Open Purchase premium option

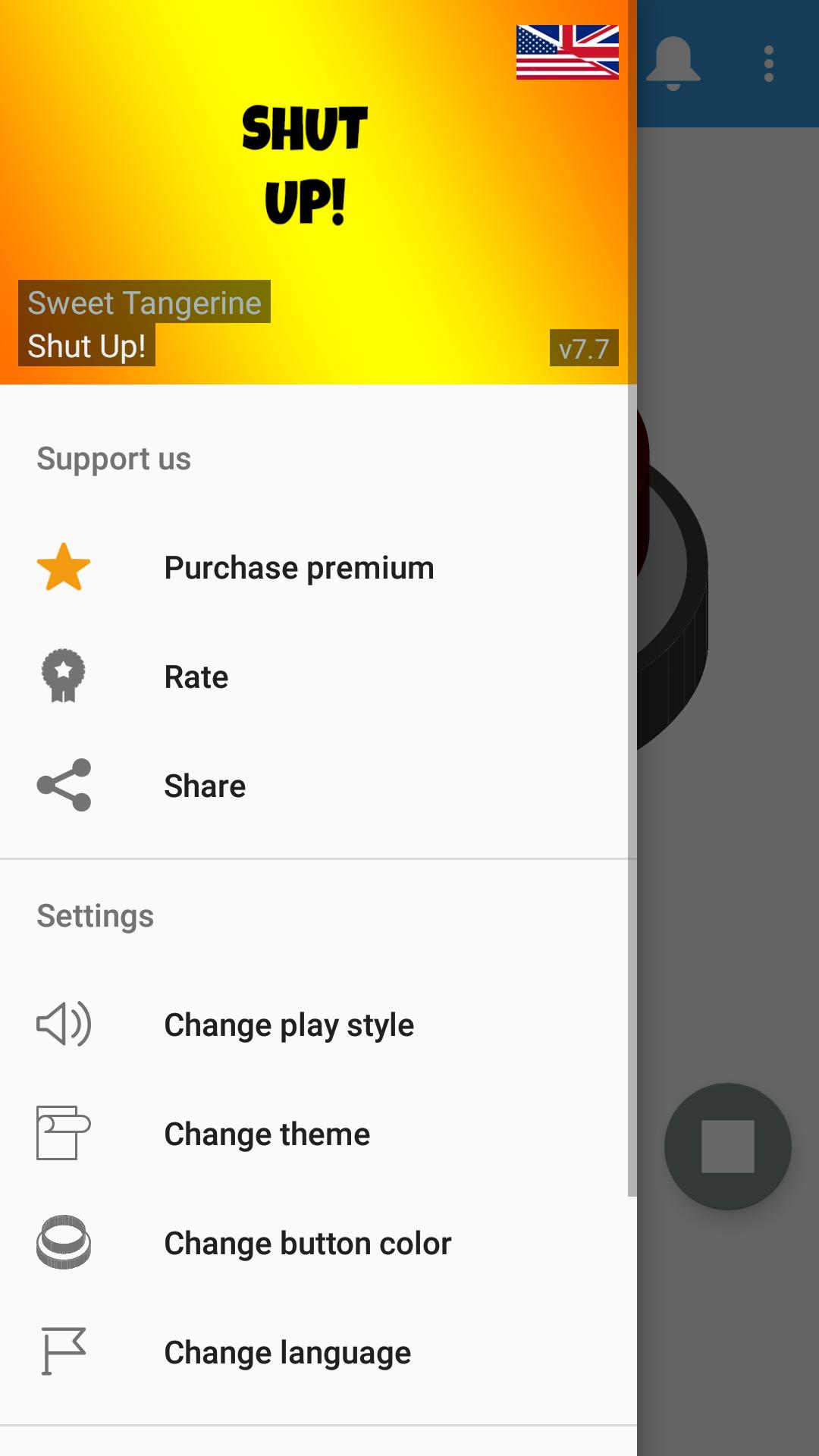pos(299,568)
